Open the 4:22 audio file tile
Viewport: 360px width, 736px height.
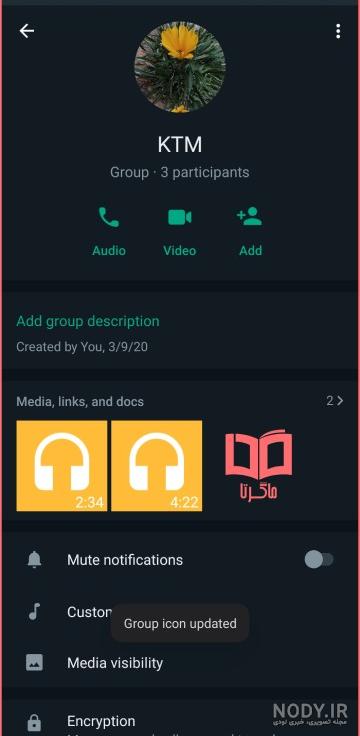point(157,466)
